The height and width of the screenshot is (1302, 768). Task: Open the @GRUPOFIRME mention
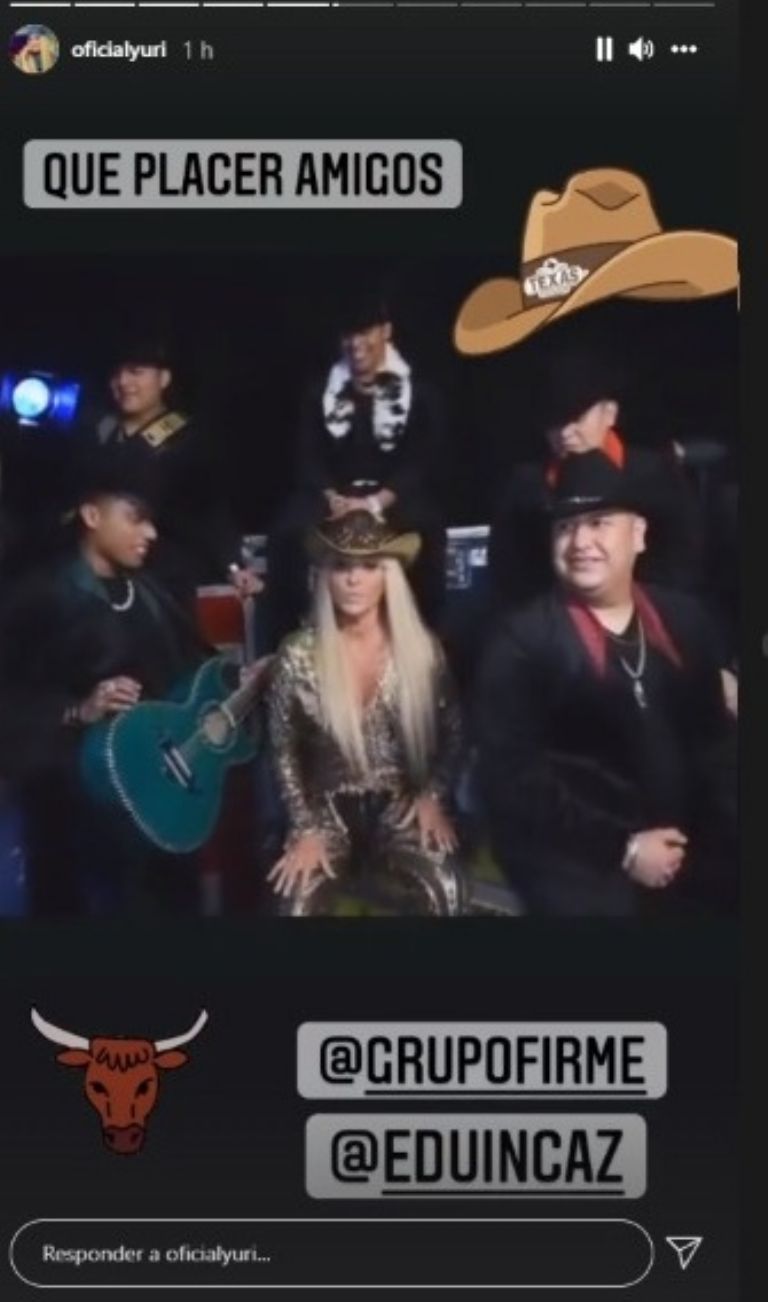click(x=482, y=1060)
